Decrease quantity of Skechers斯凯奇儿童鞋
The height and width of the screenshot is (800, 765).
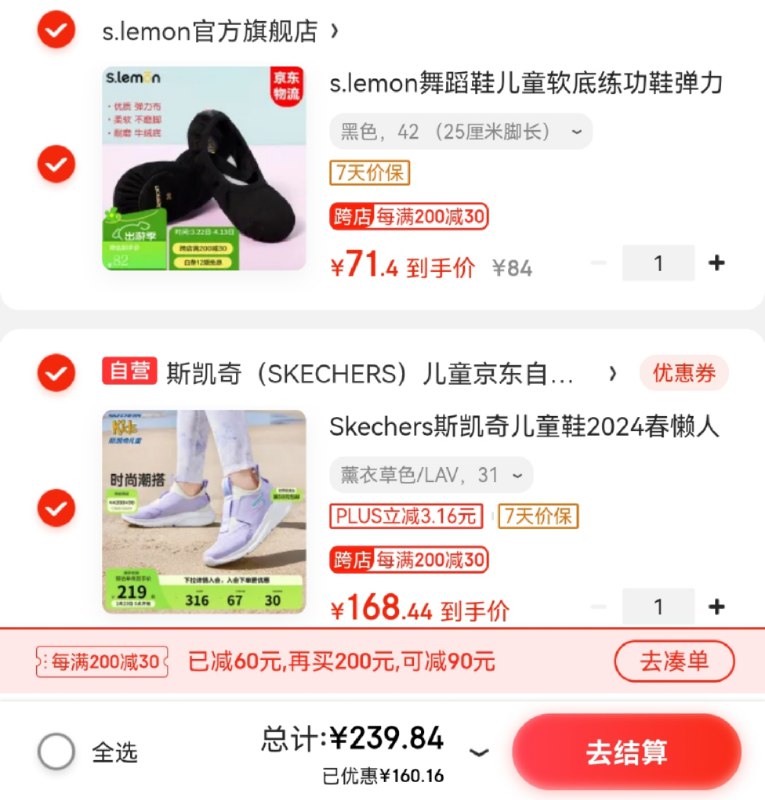[x=599, y=607]
